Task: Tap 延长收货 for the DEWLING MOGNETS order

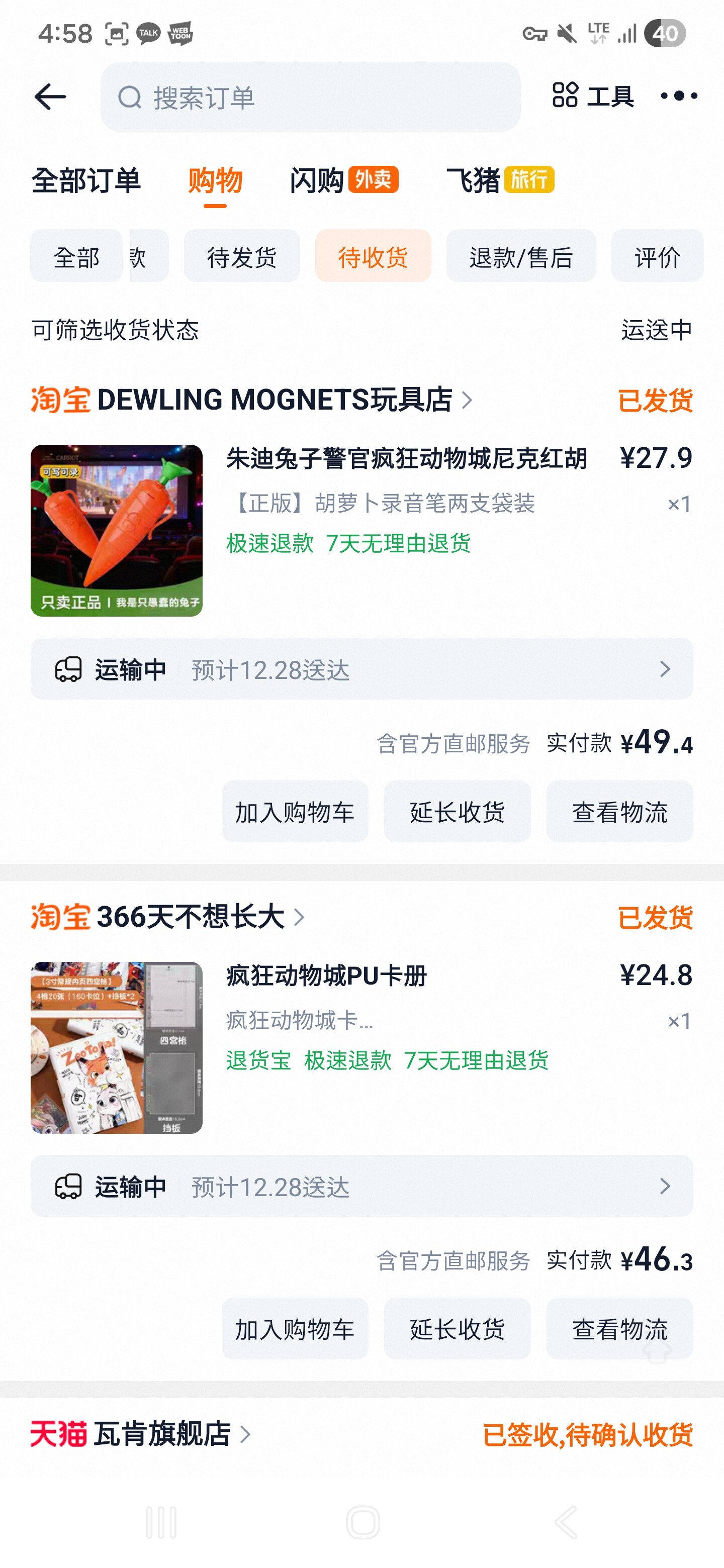Action: click(457, 812)
